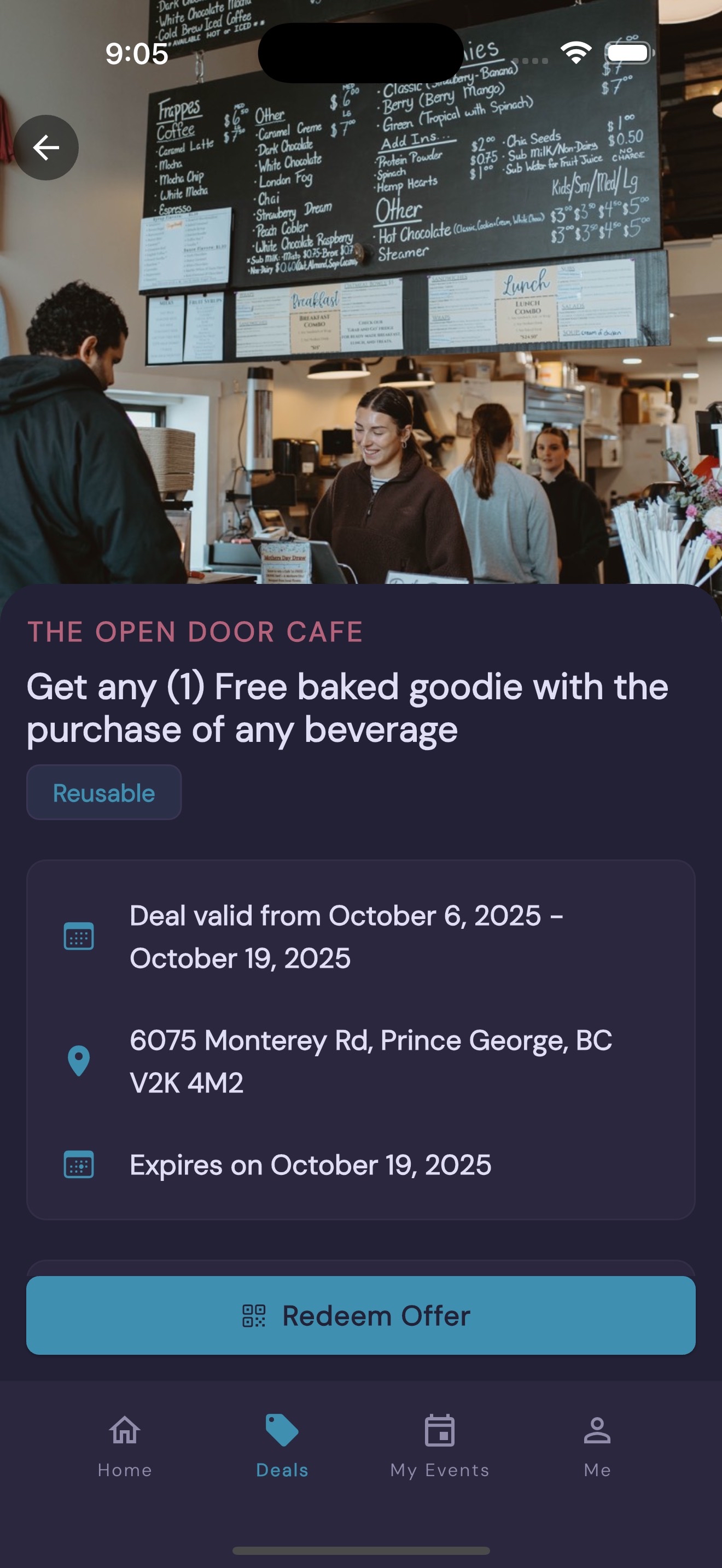Tap the Redeem Offer button
The width and height of the screenshot is (722, 1568).
(x=360, y=1315)
